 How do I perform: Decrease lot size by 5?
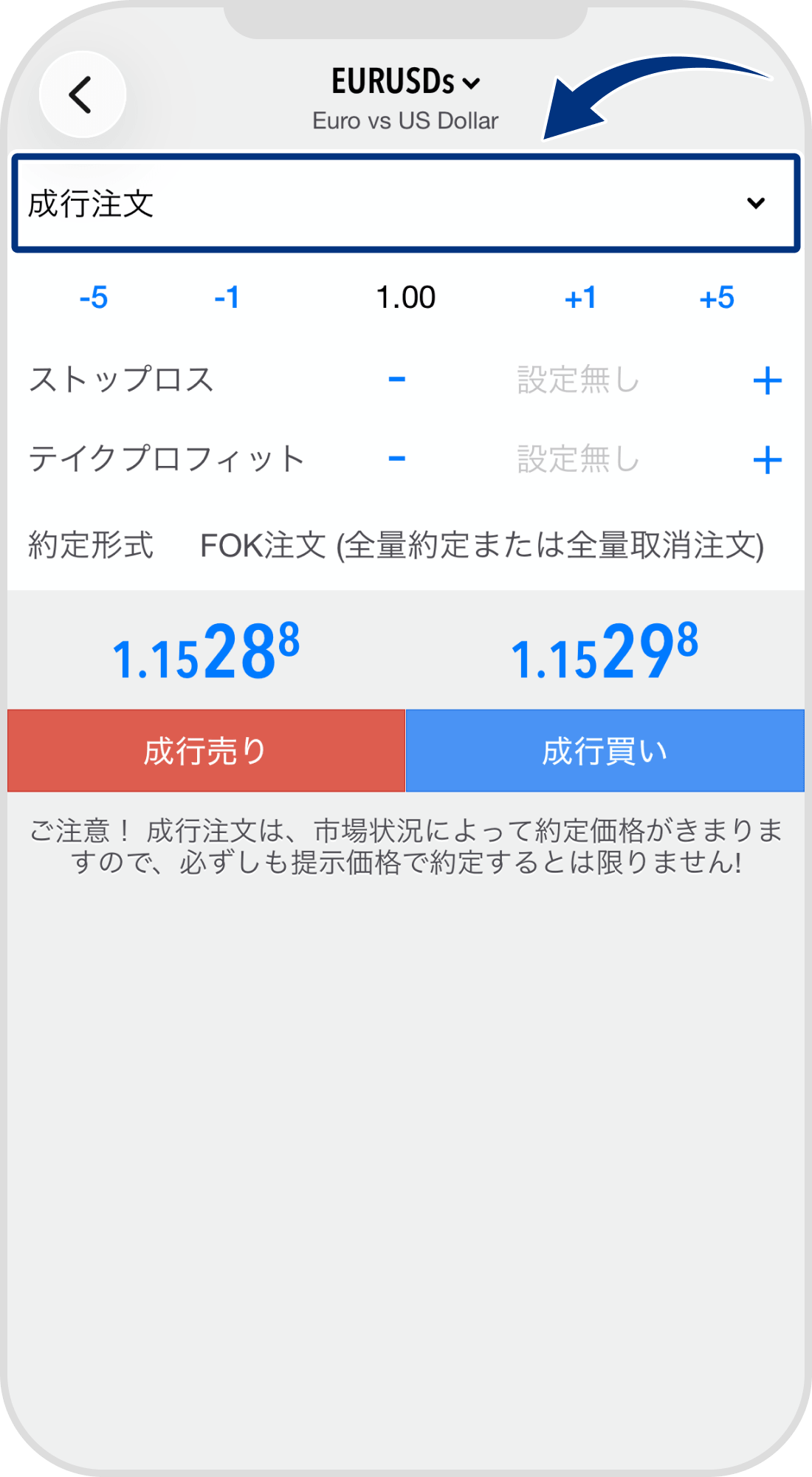click(92, 298)
